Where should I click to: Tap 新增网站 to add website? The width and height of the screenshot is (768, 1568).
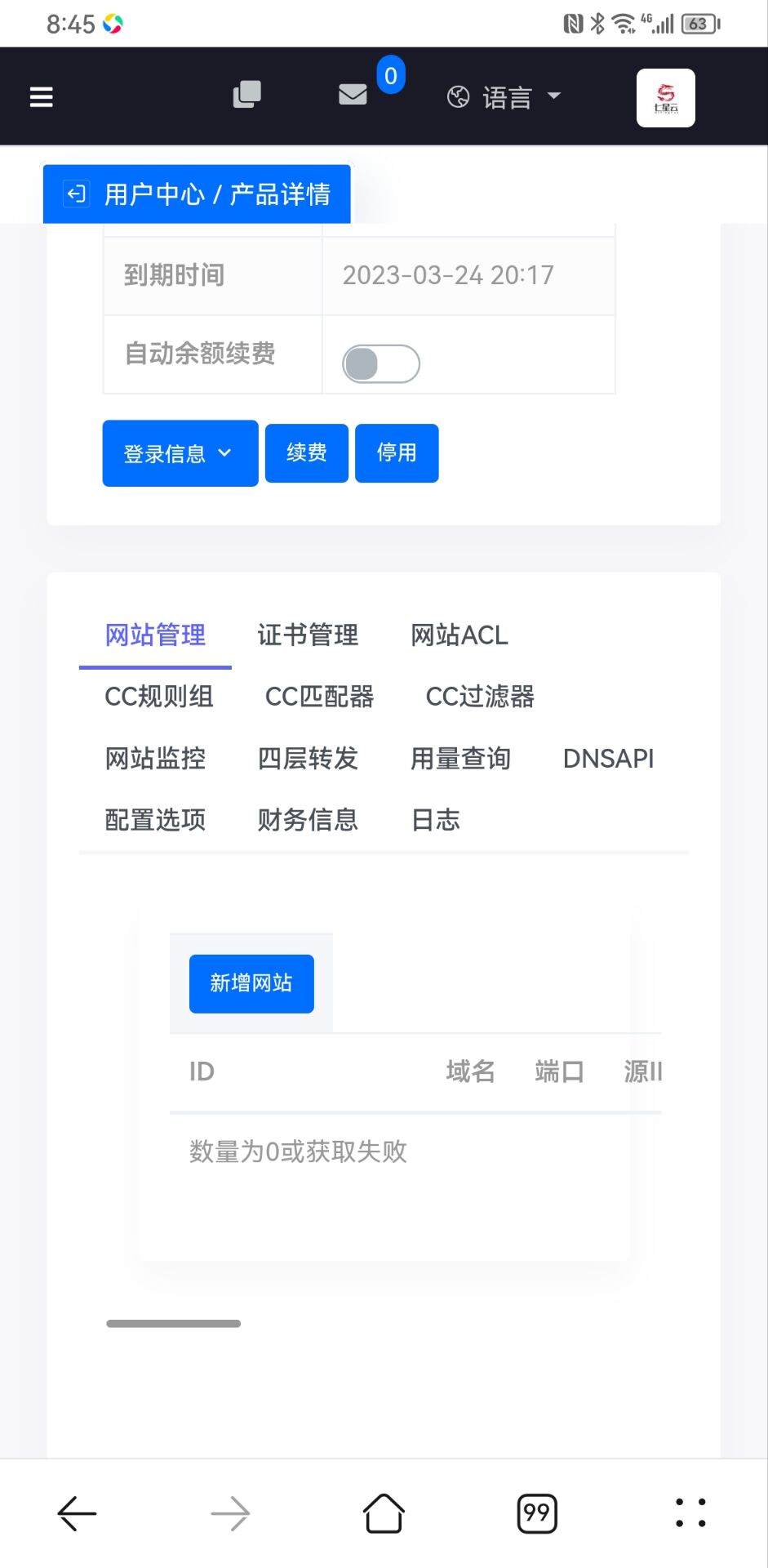click(x=251, y=983)
